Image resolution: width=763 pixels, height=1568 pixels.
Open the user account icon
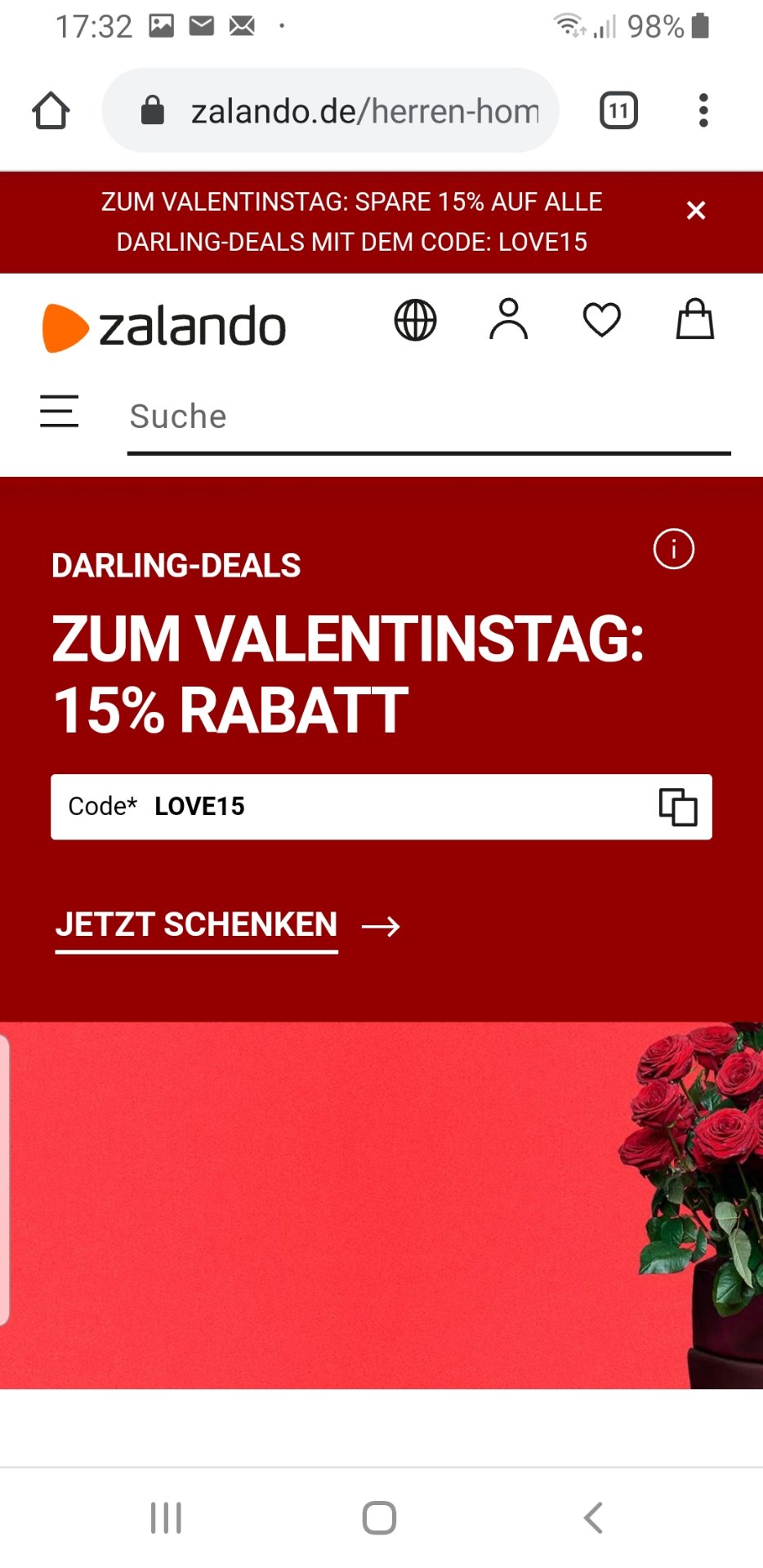pos(509,319)
